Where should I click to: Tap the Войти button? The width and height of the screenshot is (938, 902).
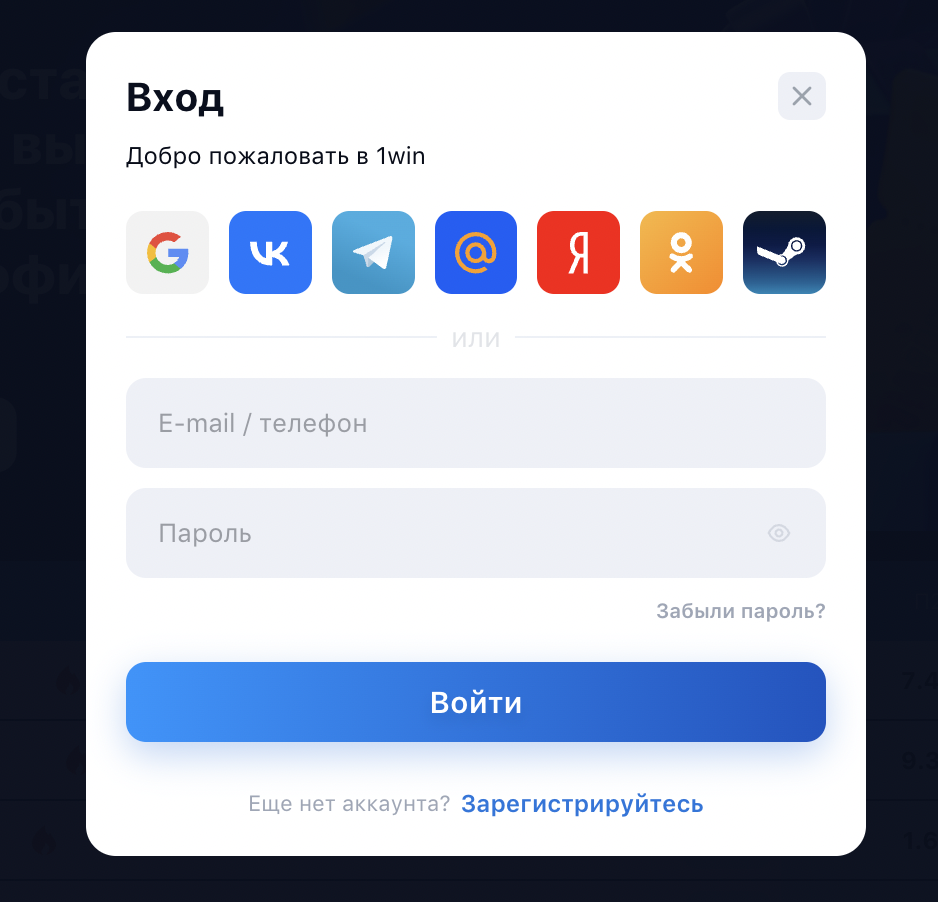(x=475, y=702)
